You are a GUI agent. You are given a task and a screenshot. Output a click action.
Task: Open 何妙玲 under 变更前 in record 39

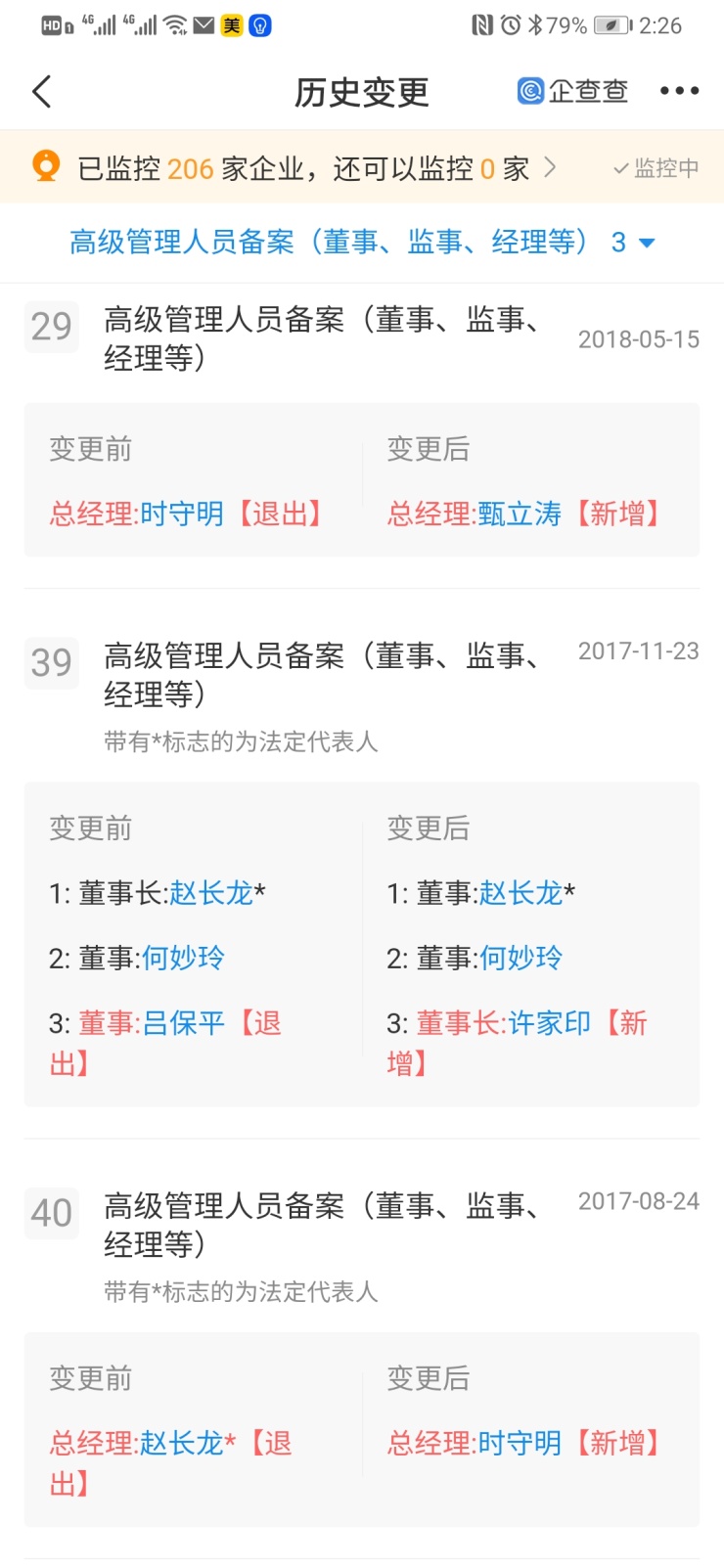pos(184,958)
